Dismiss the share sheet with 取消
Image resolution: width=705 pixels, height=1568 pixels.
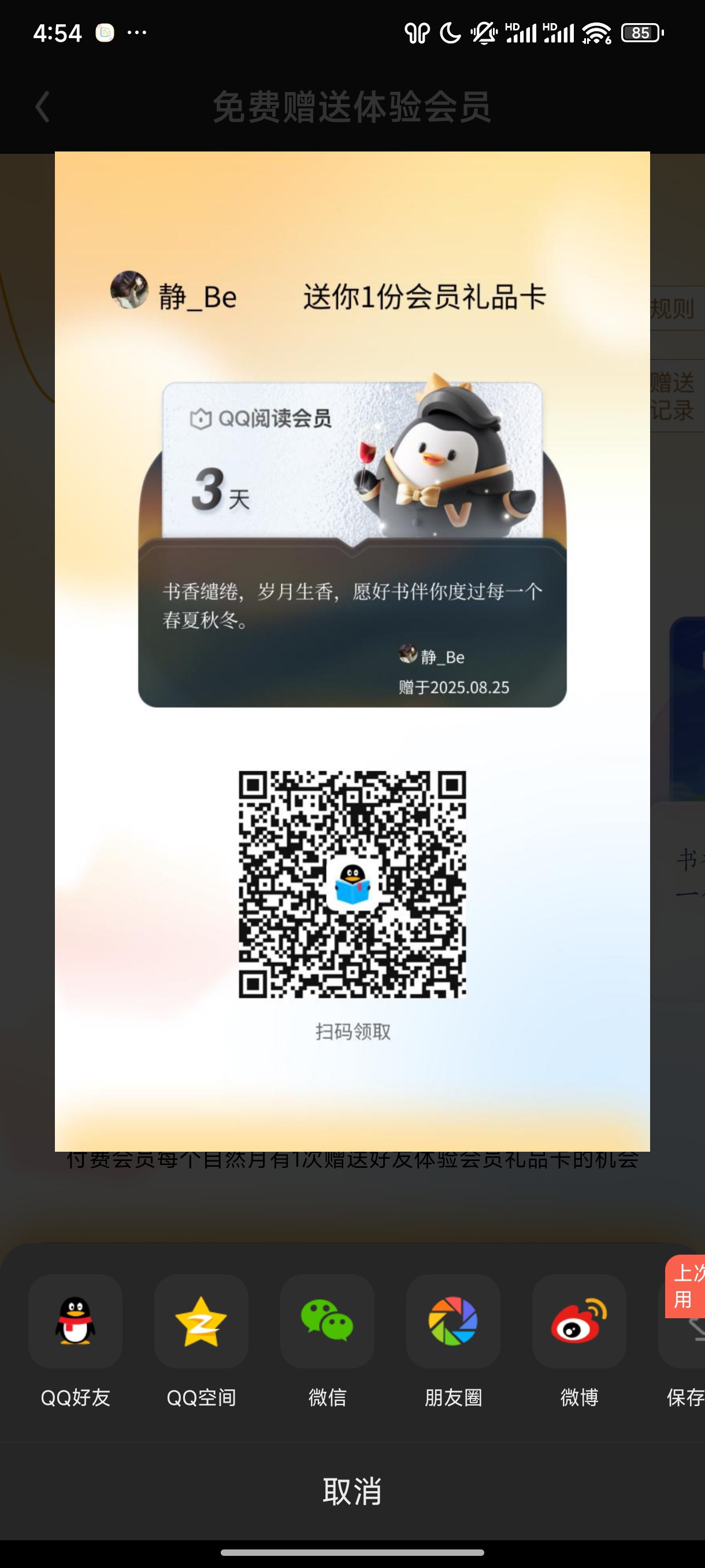tap(352, 1491)
